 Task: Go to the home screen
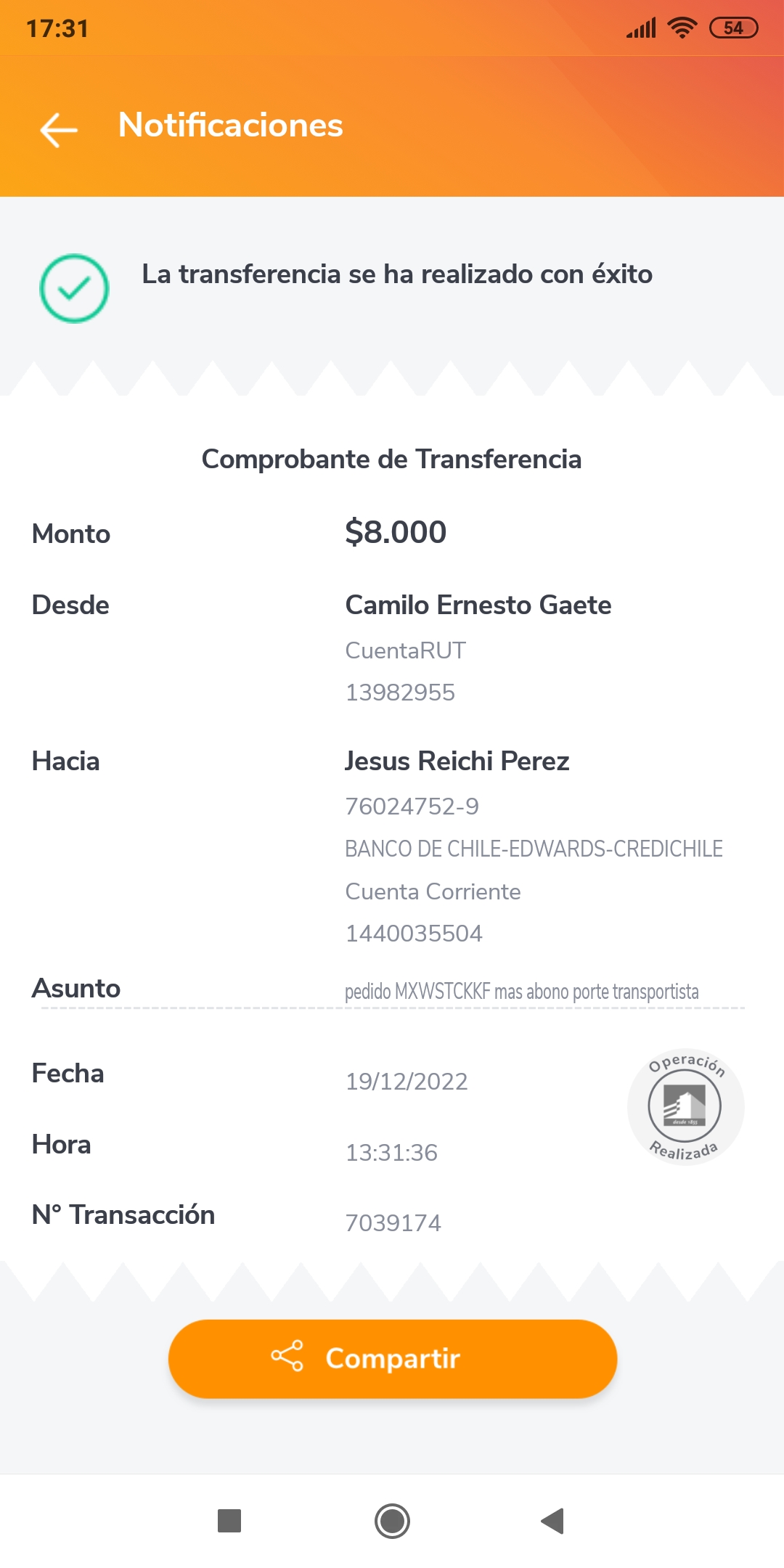click(x=392, y=1520)
